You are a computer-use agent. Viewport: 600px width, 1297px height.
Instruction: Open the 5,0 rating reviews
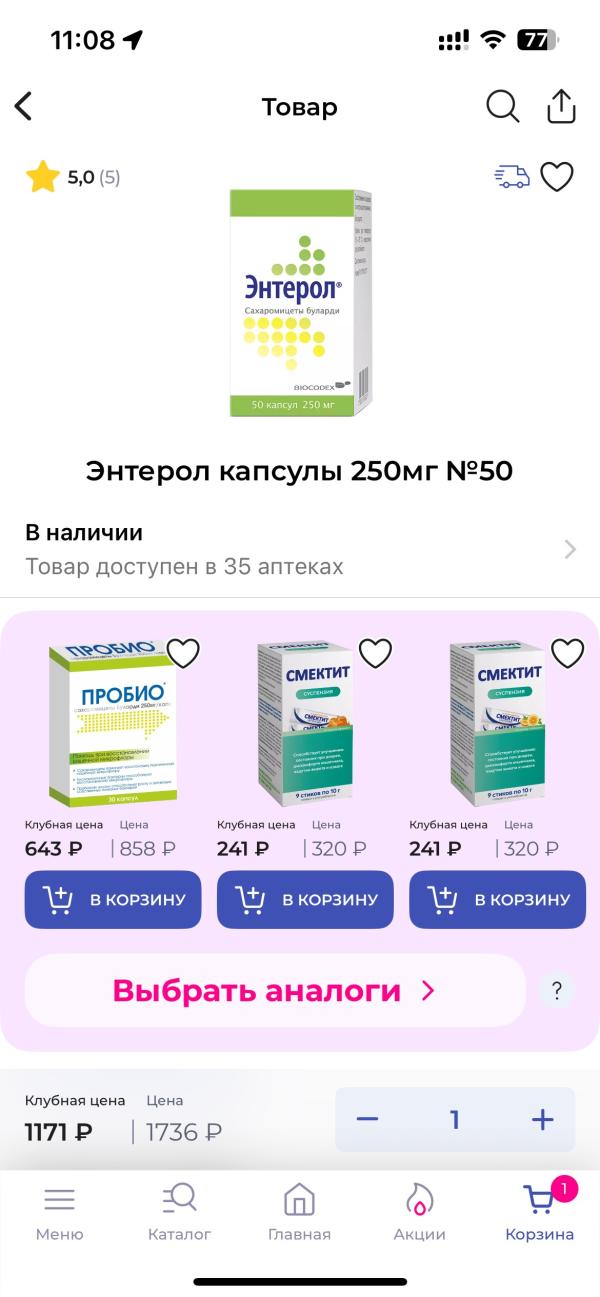(x=73, y=178)
